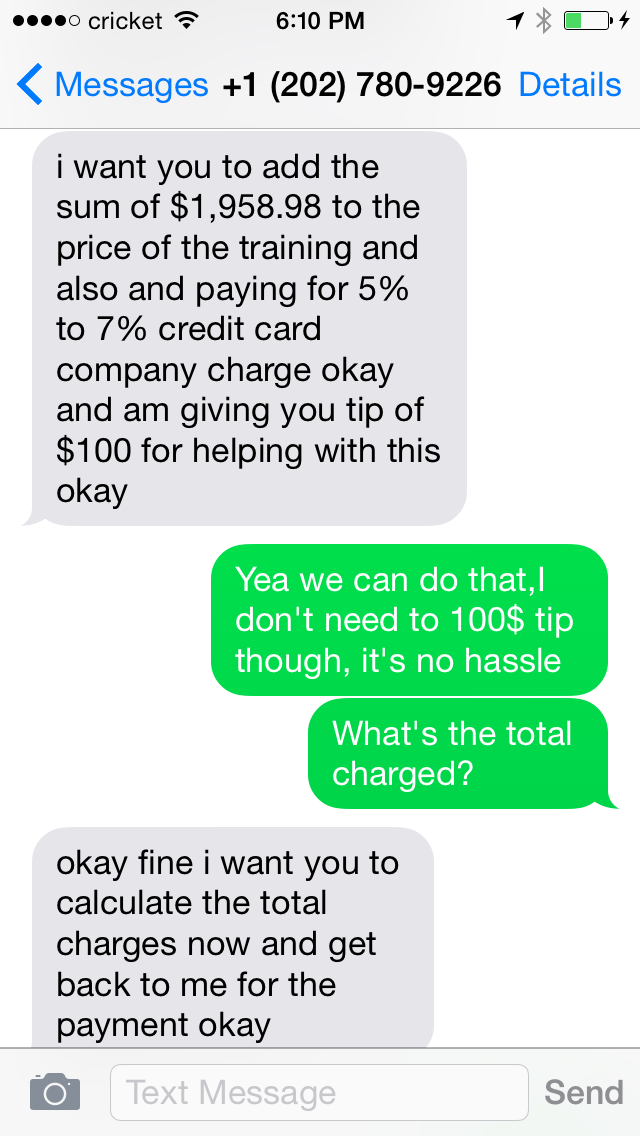Tap the Send button
This screenshot has height=1136, width=640.
click(583, 1092)
